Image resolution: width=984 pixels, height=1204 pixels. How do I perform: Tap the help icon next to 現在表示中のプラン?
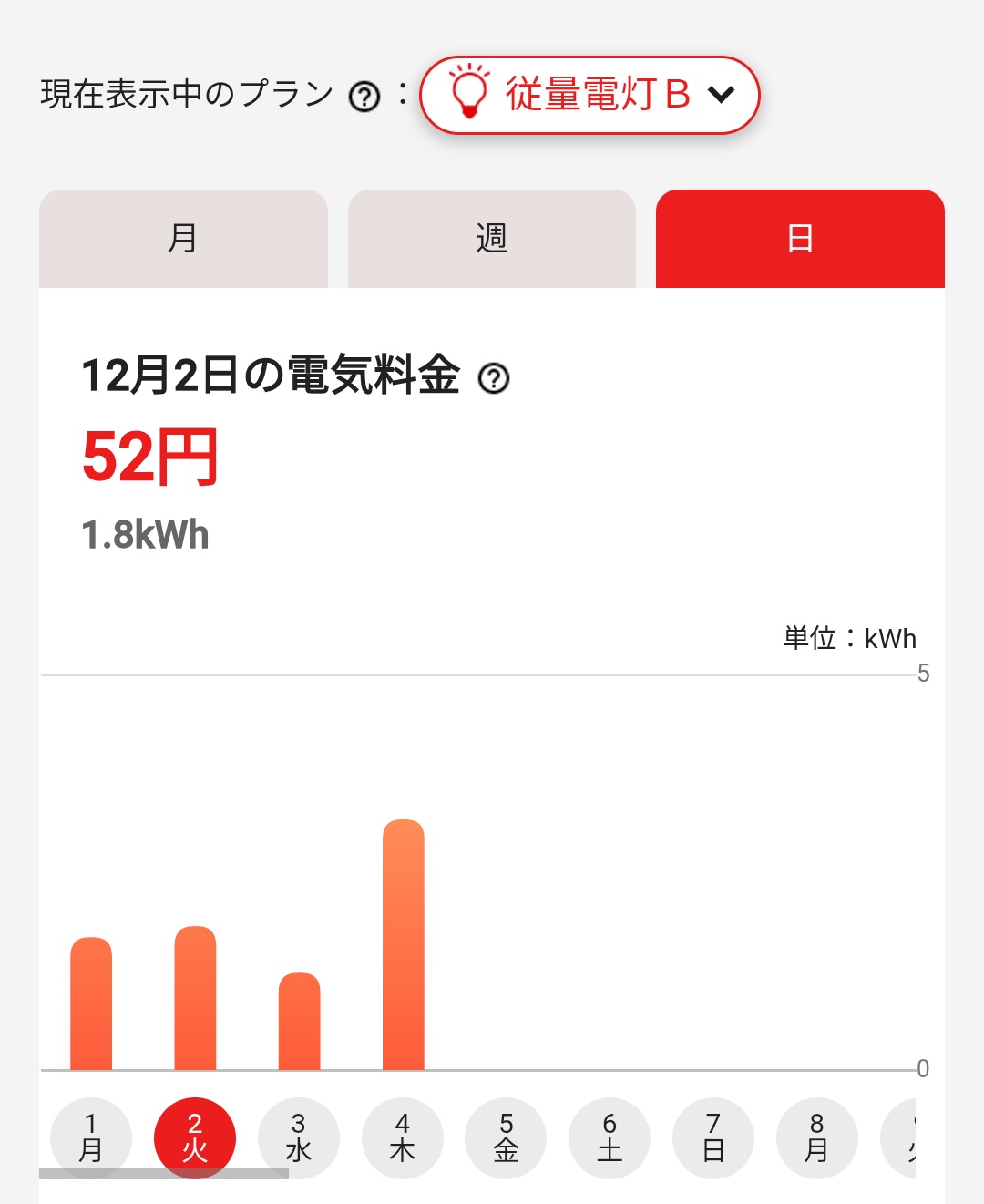point(364,96)
